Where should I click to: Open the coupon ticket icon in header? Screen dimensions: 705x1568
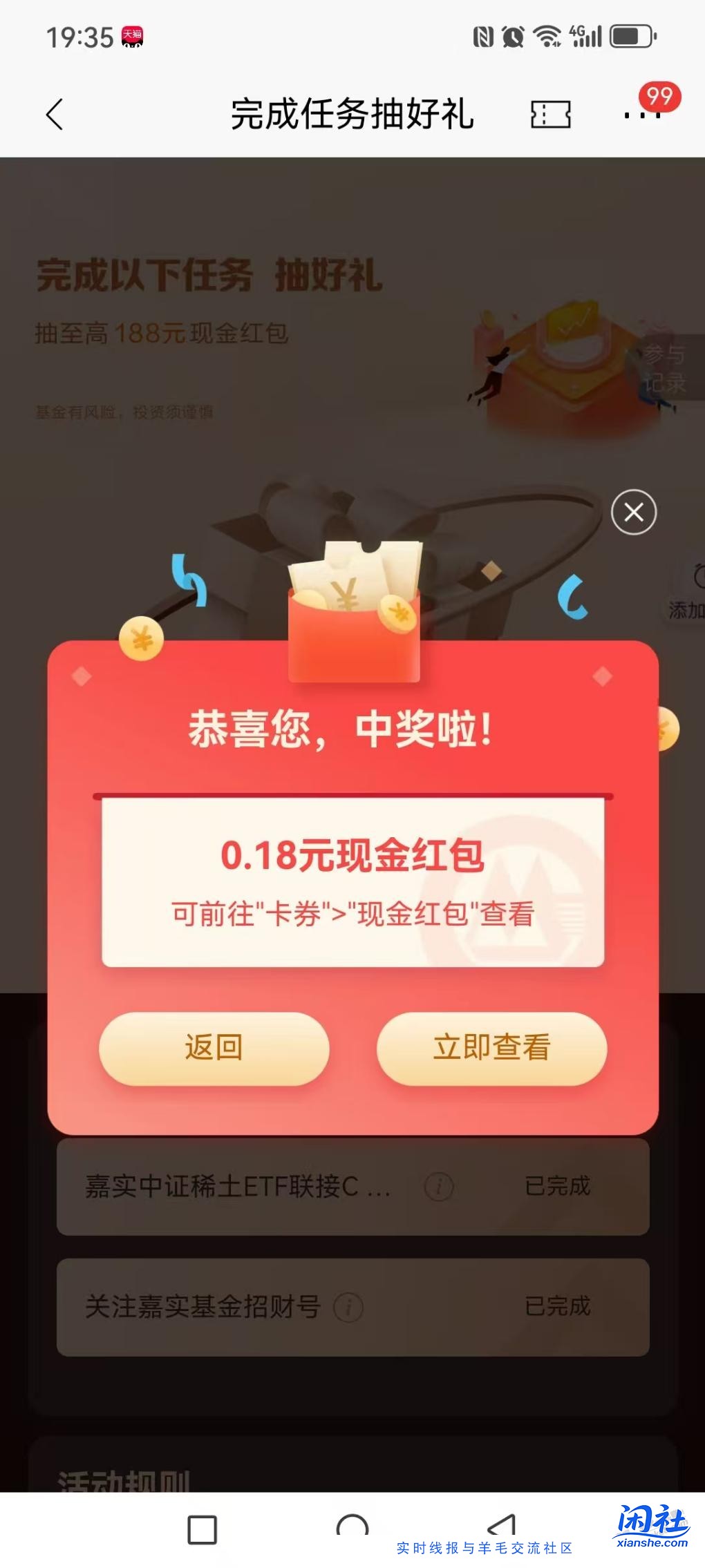click(x=550, y=114)
